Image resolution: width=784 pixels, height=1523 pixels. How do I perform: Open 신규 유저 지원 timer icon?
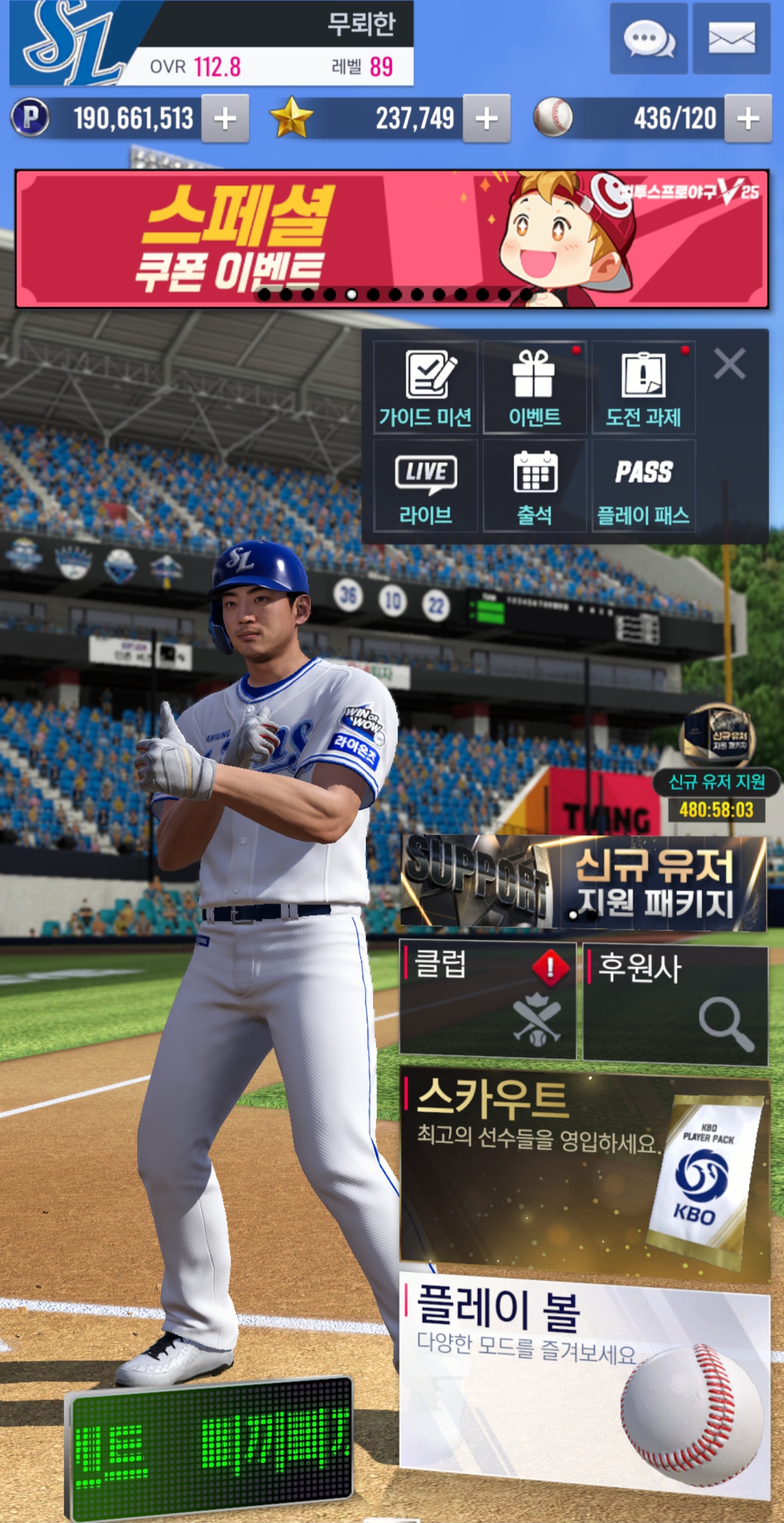pos(716,763)
